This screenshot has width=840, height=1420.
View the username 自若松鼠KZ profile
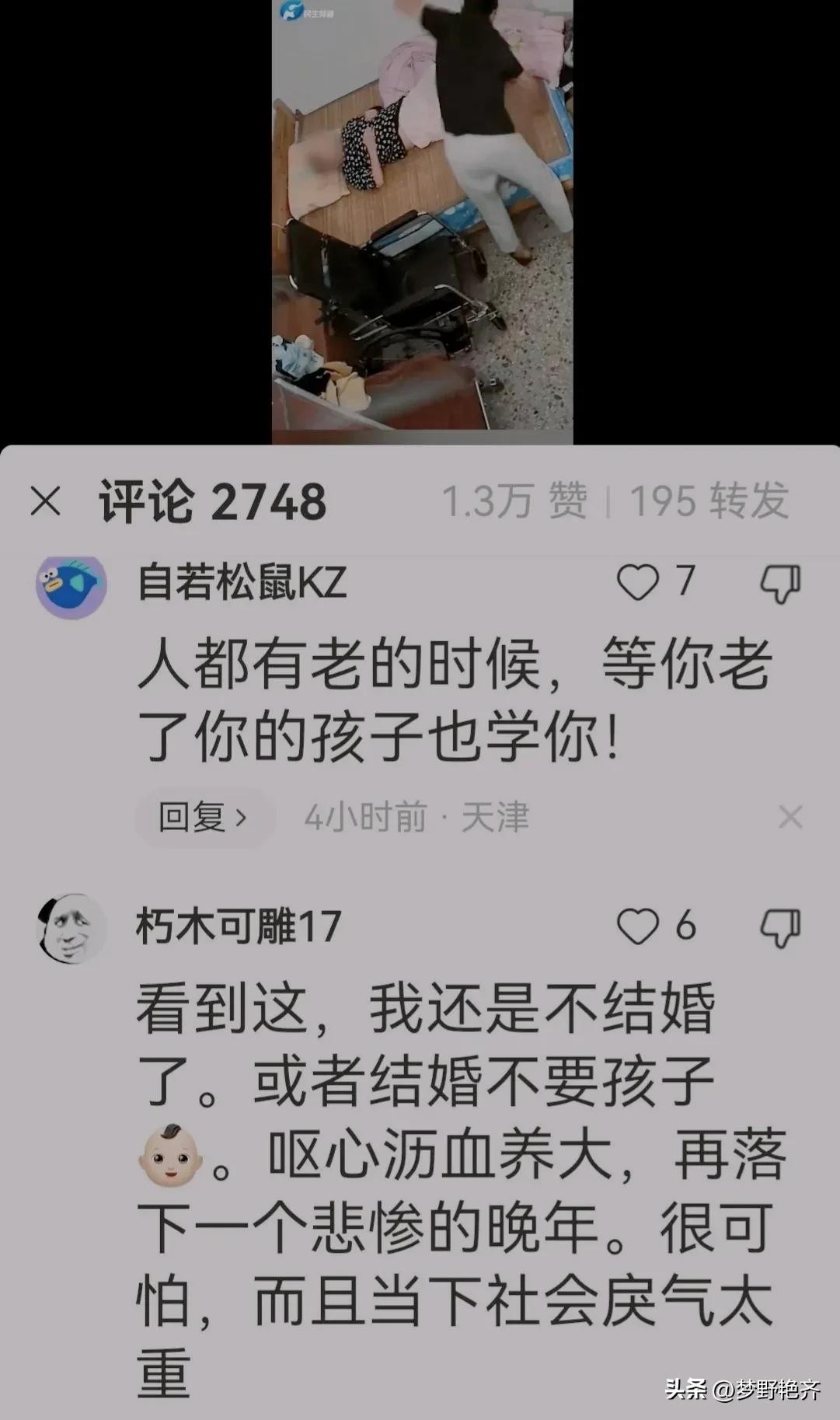click(x=242, y=582)
